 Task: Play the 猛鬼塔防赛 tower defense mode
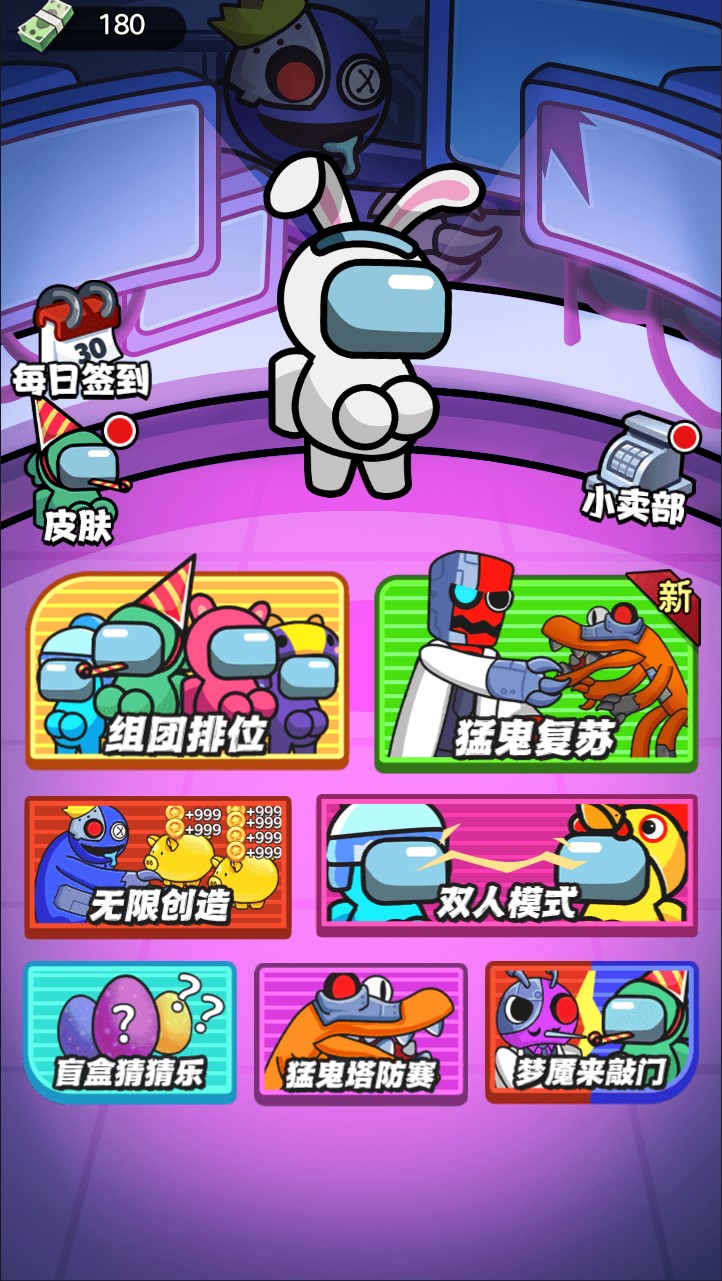[x=361, y=1034]
